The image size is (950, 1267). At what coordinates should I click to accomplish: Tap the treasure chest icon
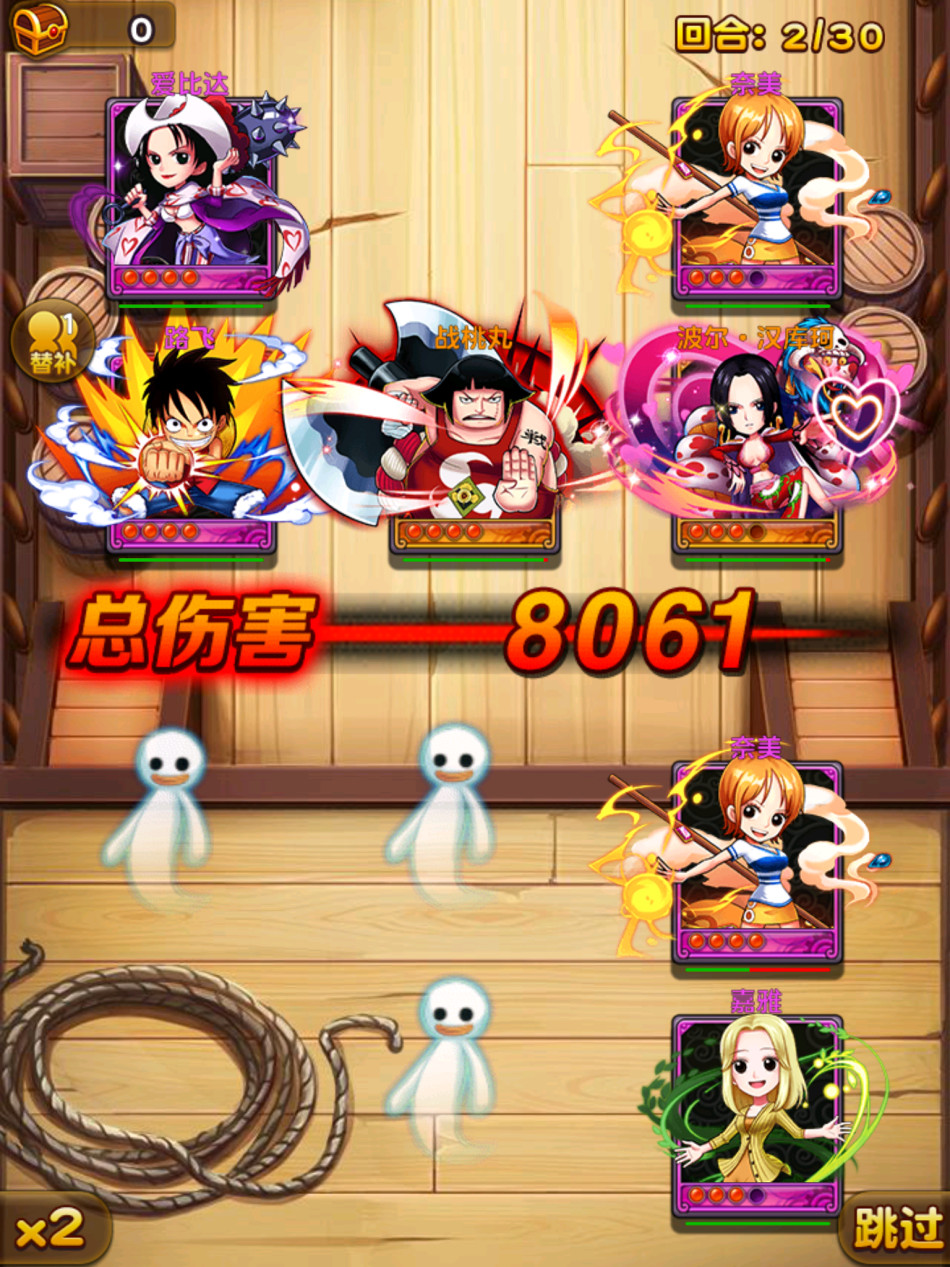pyautogui.click(x=40, y=26)
